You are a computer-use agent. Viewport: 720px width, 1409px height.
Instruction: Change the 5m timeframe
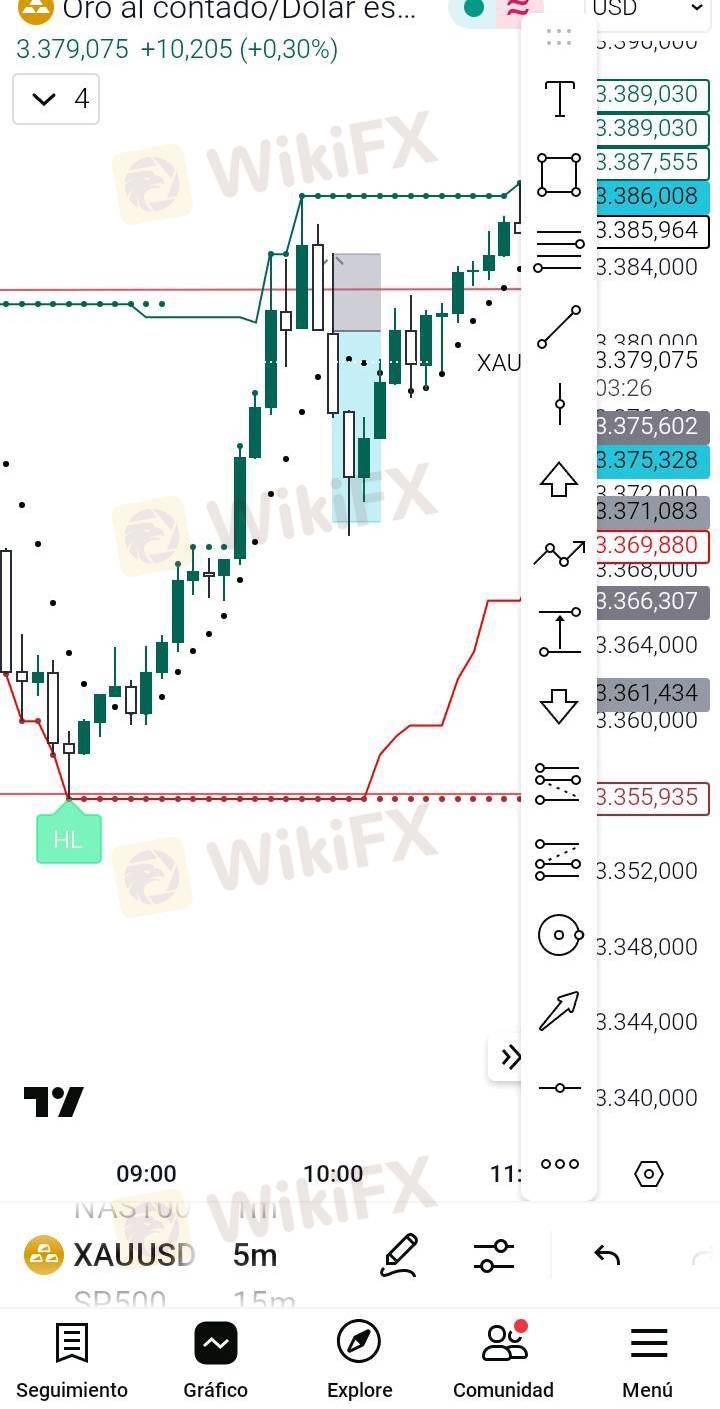click(x=255, y=1255)
